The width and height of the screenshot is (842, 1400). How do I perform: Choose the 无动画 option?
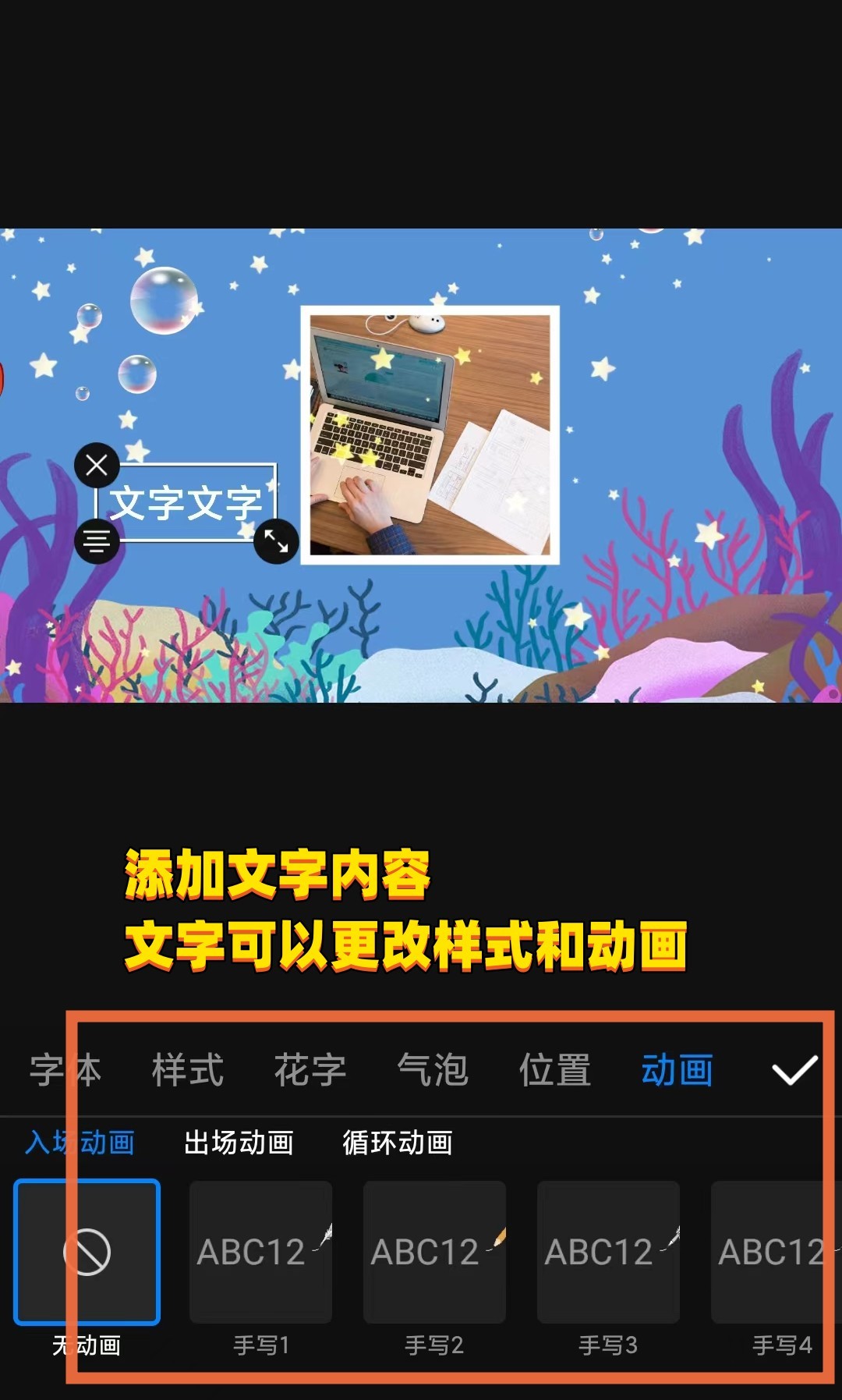click(87, 1252)
